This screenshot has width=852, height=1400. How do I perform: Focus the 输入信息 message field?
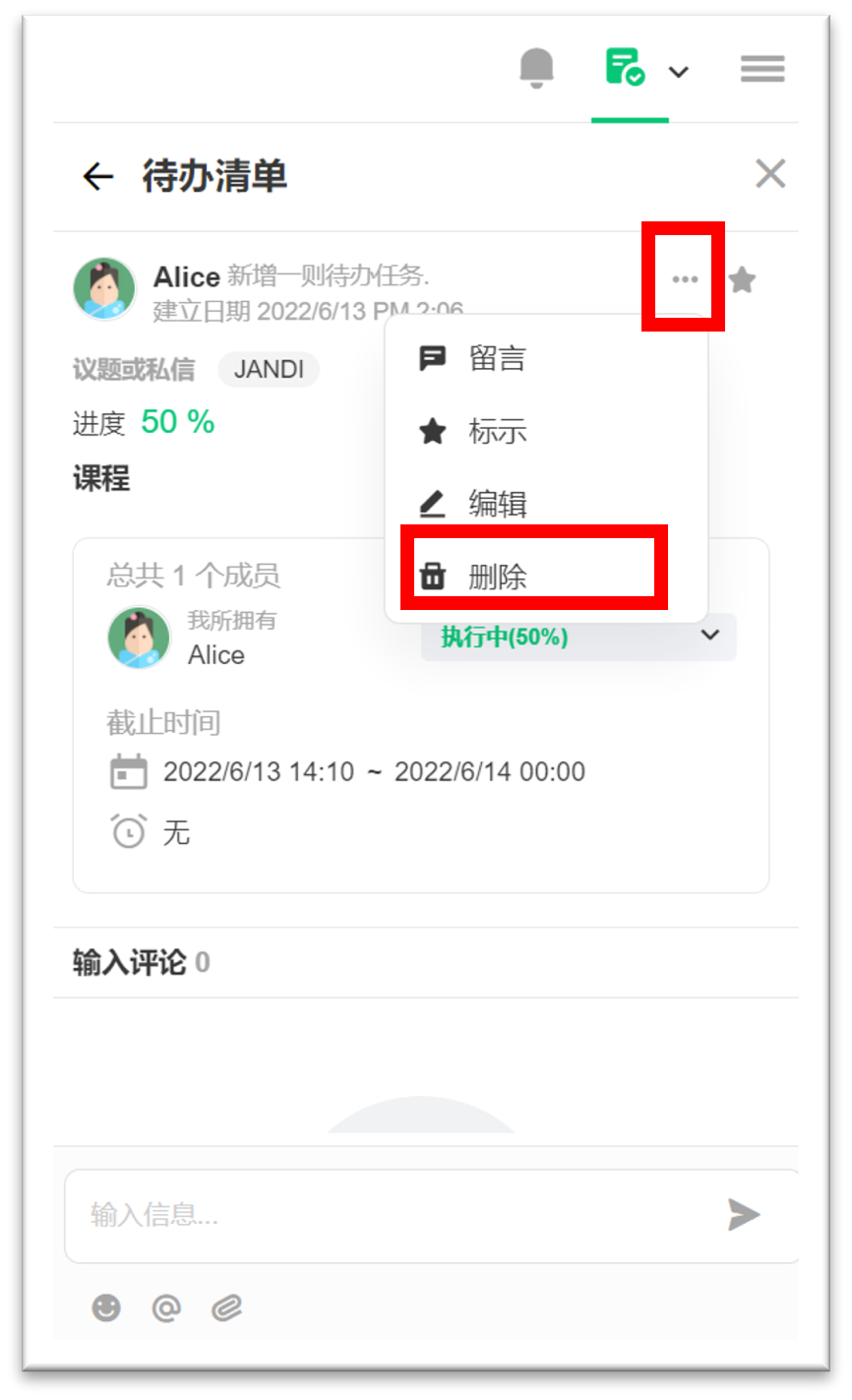(x=394, y=1215)
